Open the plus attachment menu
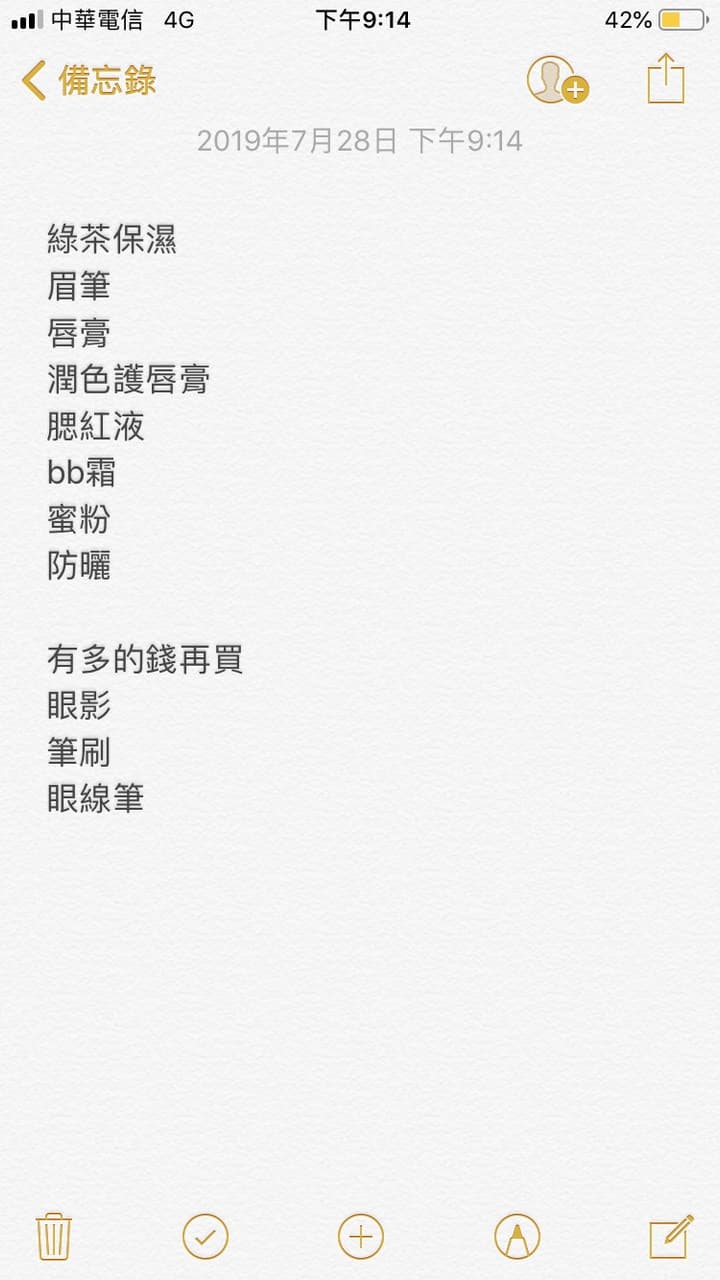Screen dimensions: 720x1280 tap(361, 1237)
